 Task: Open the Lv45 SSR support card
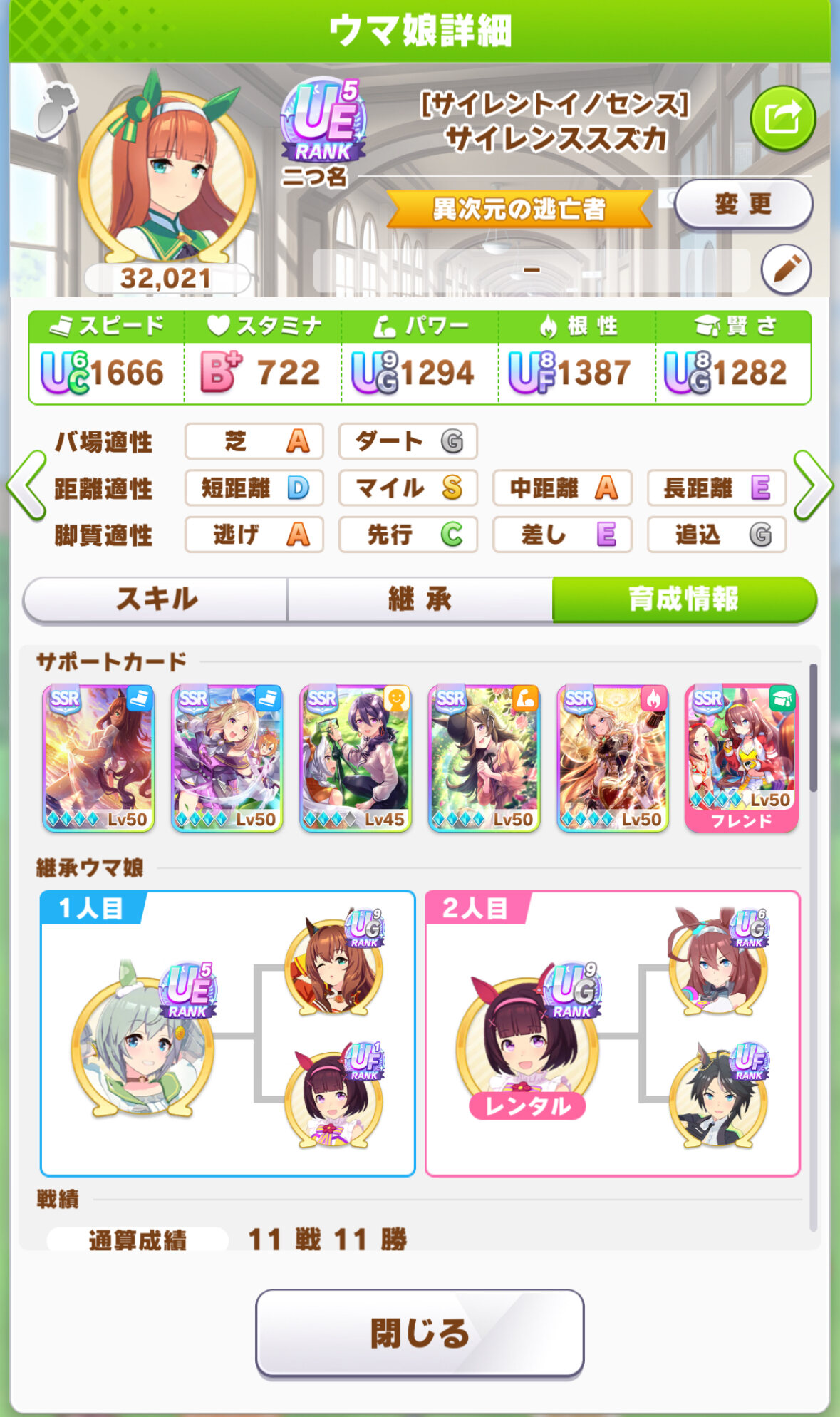click(355, 758)
